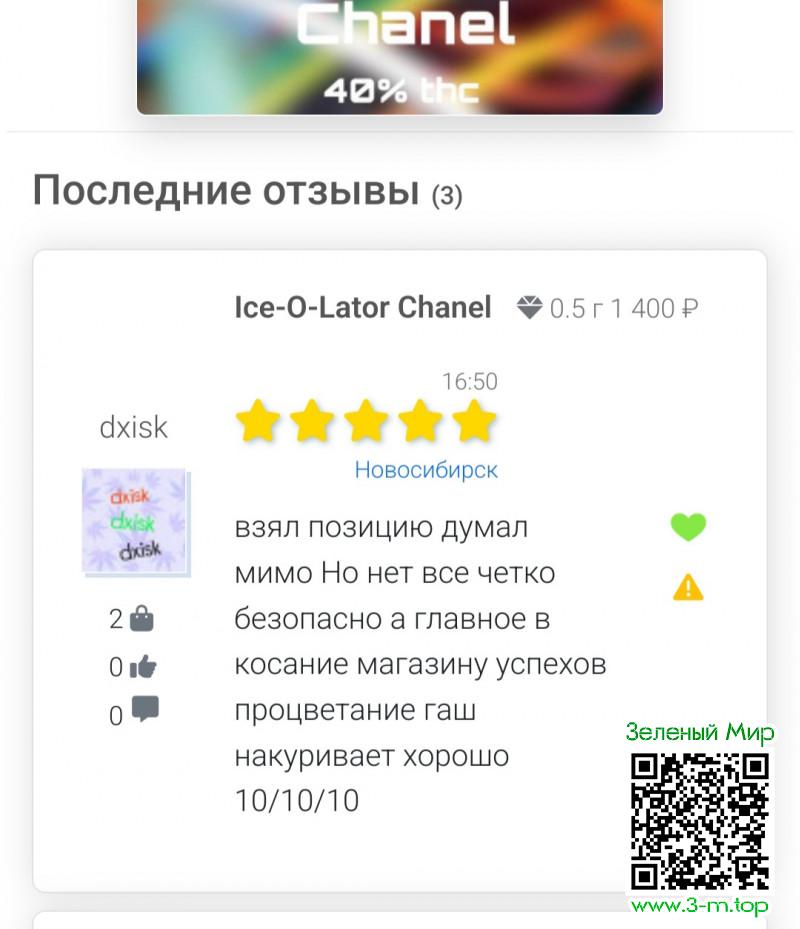Open the Новосибирск city link
Viewport: 800px width, 929px height.
point(426,470)
